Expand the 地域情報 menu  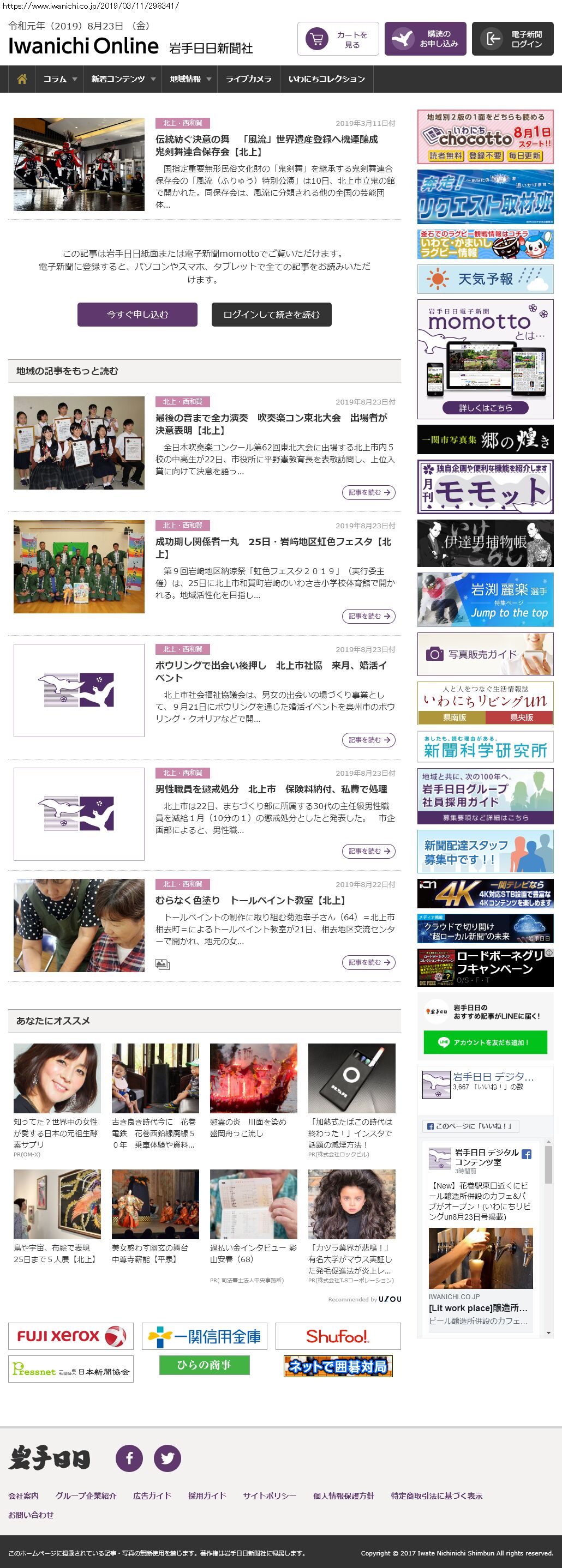point(190,79)
